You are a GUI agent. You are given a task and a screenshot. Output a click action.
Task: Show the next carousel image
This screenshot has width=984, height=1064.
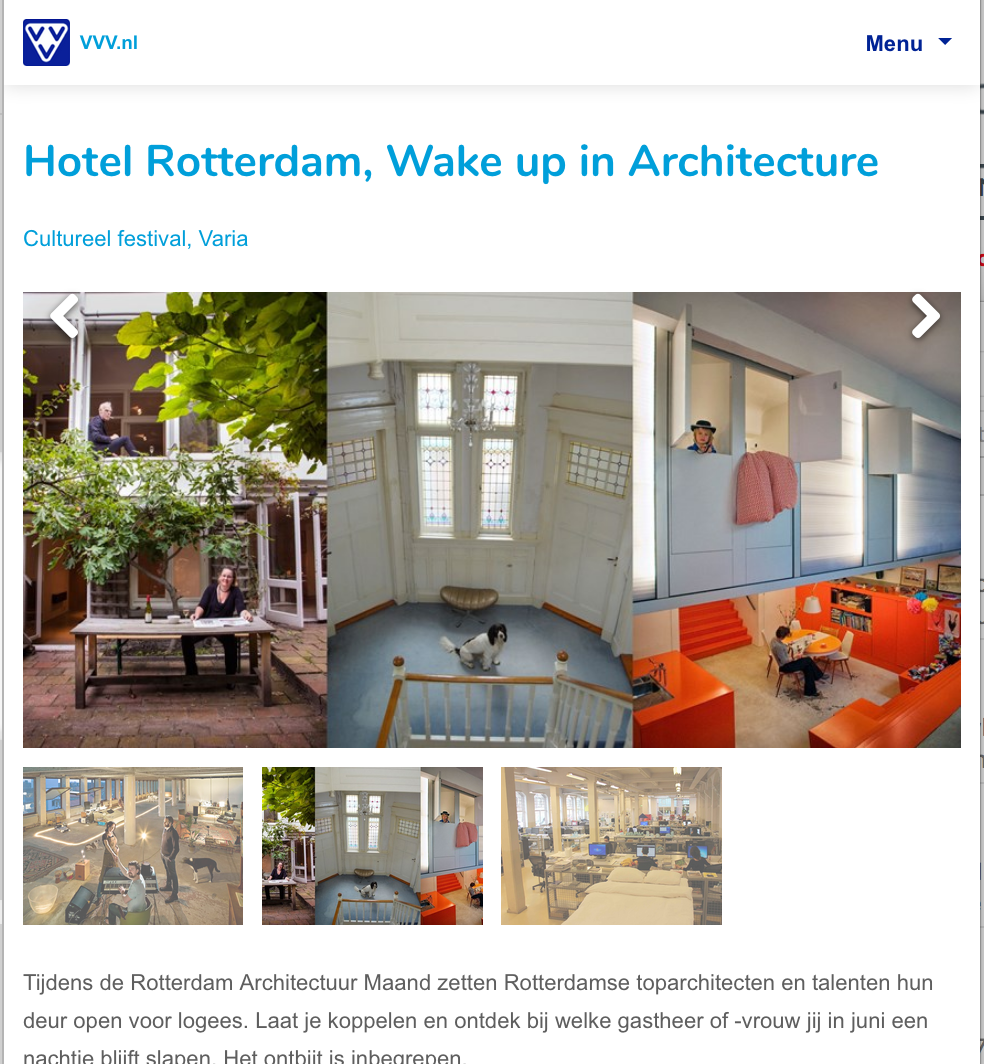(x=925, y=316)
